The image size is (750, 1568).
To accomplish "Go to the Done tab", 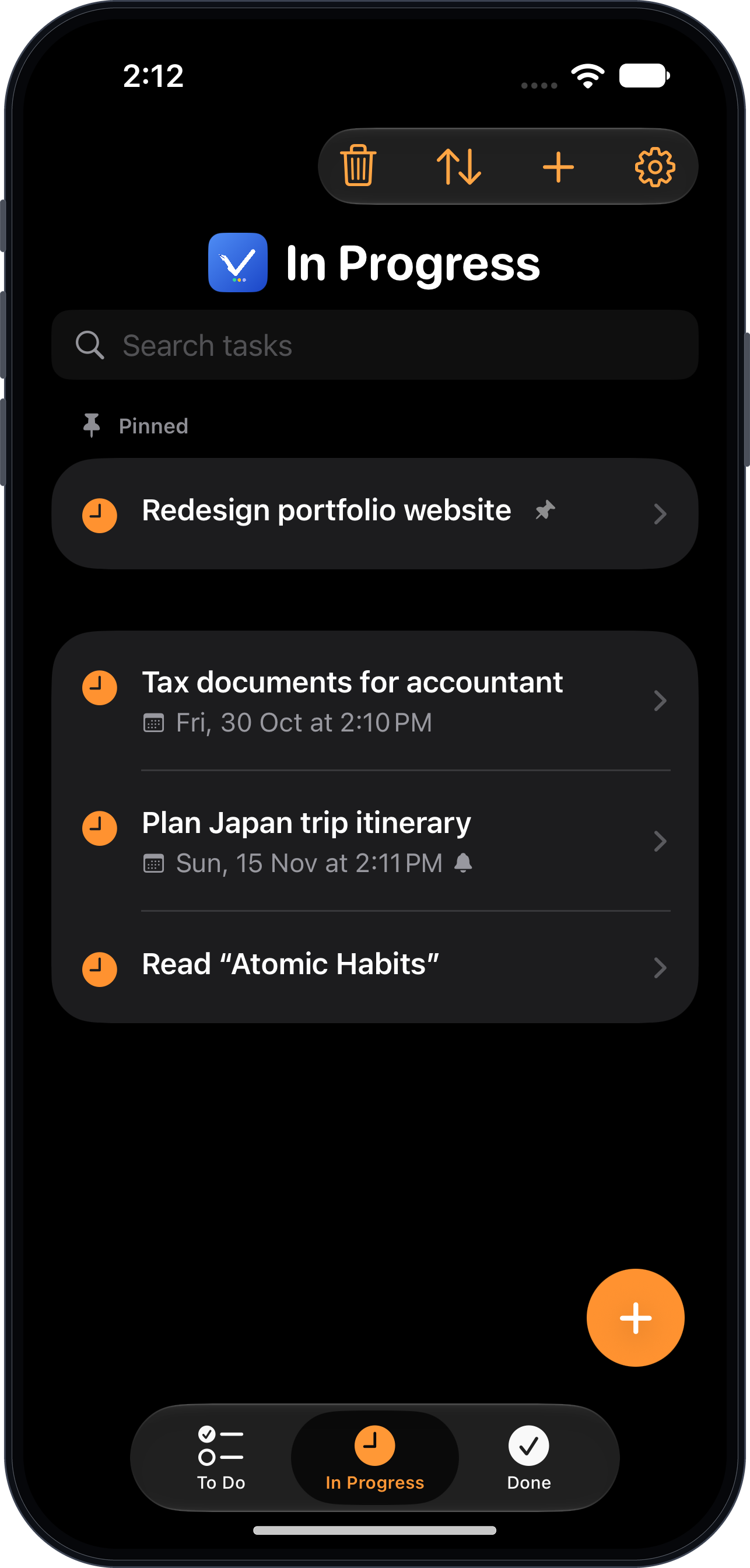I will point(528,1458).
